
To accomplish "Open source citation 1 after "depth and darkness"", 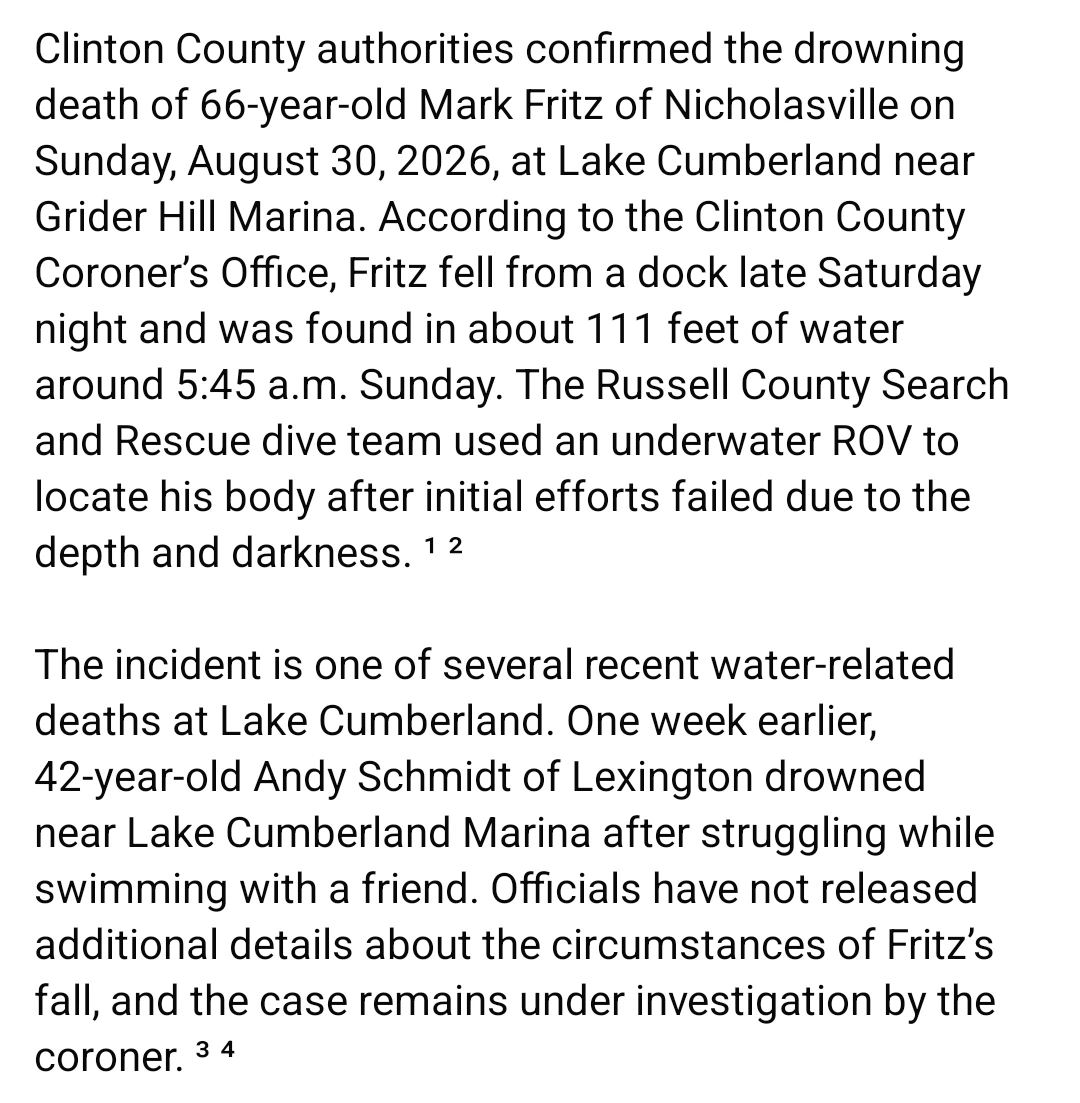I will point(431,545).
